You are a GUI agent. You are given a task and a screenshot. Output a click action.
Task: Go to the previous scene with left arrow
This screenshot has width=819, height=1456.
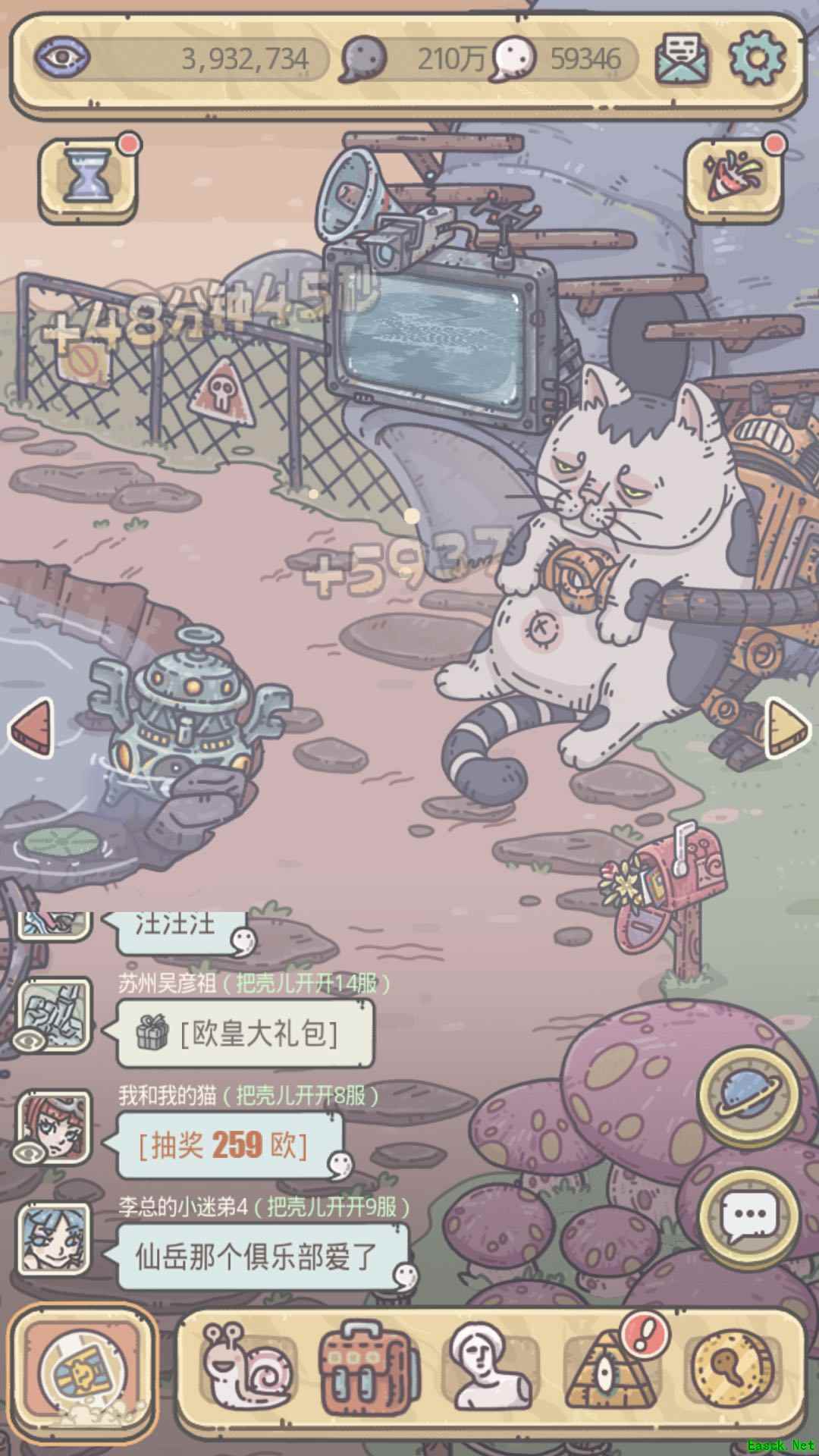click(x=32, y=728)
